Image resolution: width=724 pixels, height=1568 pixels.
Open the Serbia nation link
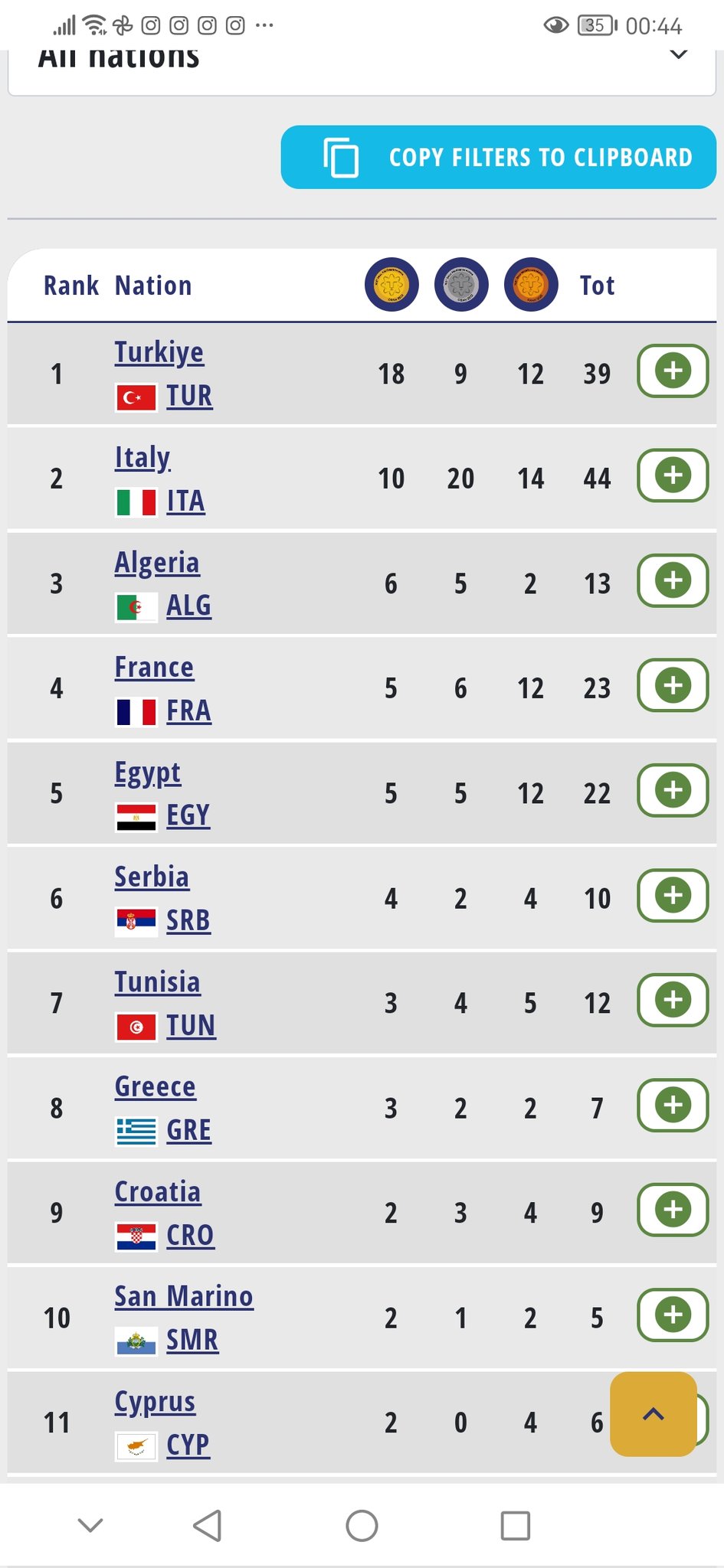click(x=152, y=877)
